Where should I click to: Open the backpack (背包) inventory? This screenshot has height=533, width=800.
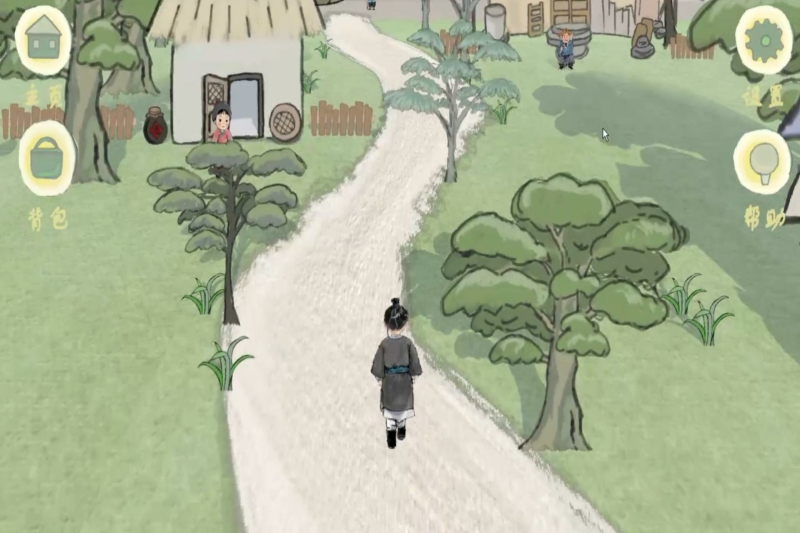tap(45, 159)
